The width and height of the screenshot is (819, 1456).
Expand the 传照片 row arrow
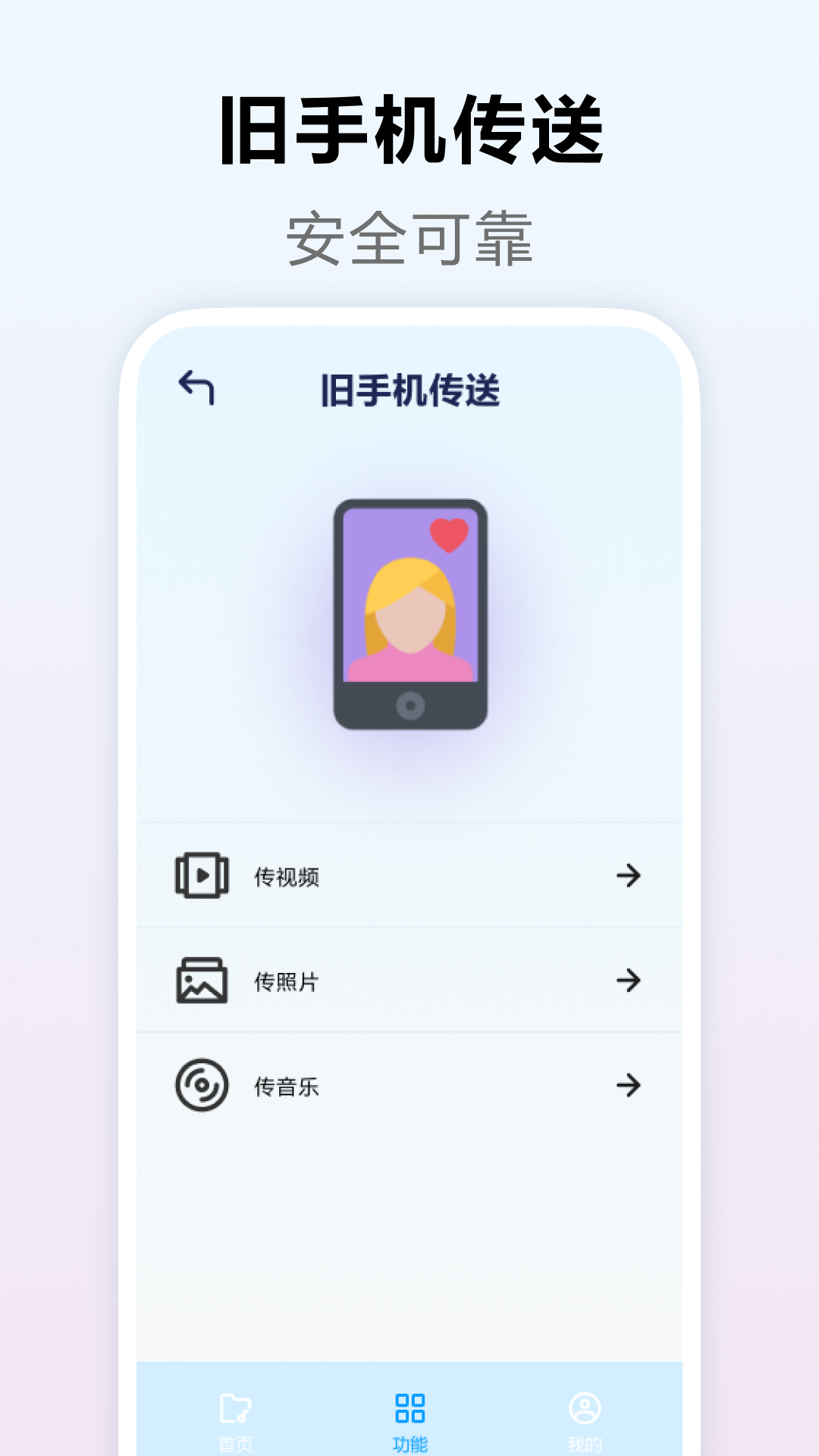click(627, 982)
